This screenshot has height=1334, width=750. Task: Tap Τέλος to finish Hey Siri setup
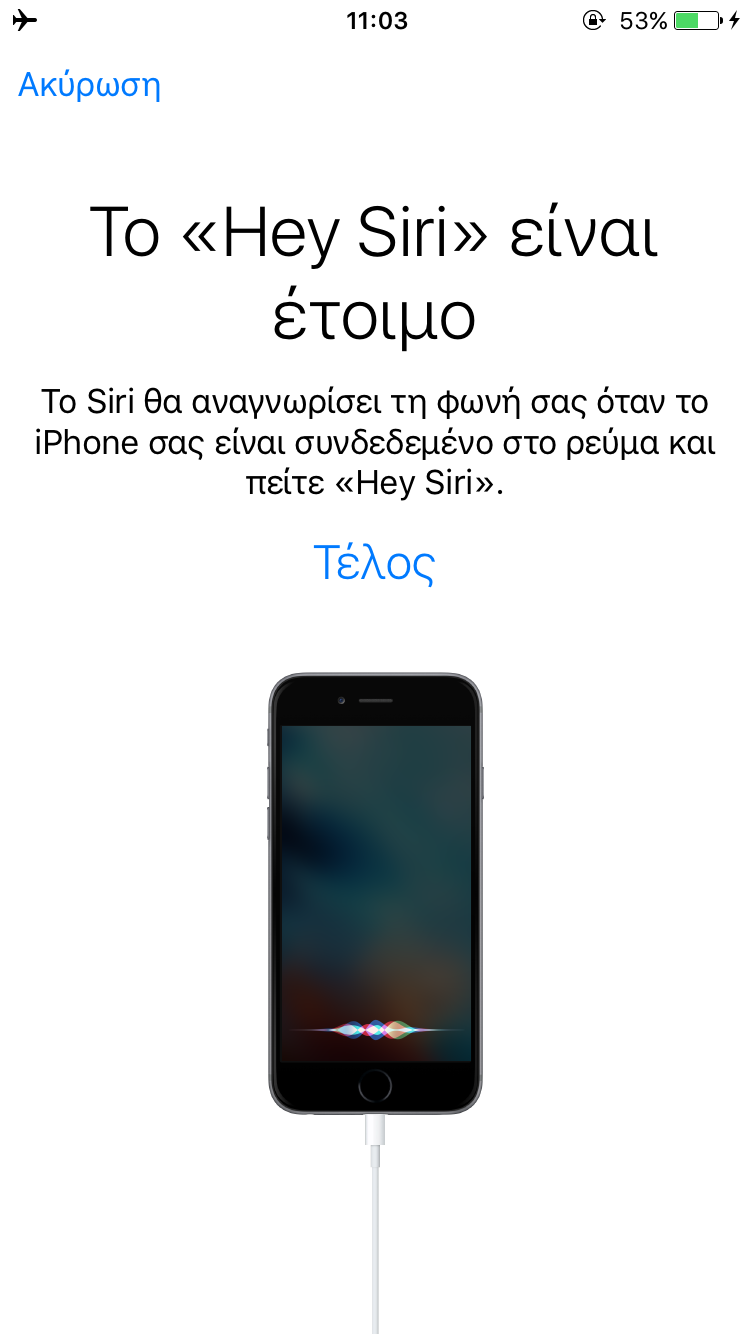point(374,563)
